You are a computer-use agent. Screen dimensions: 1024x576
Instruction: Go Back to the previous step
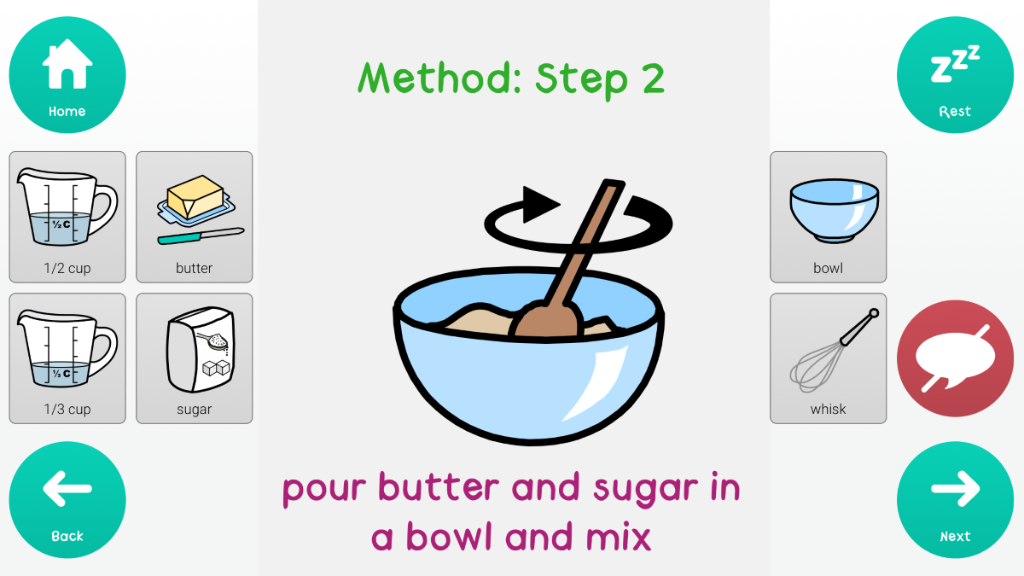[67, 500]
